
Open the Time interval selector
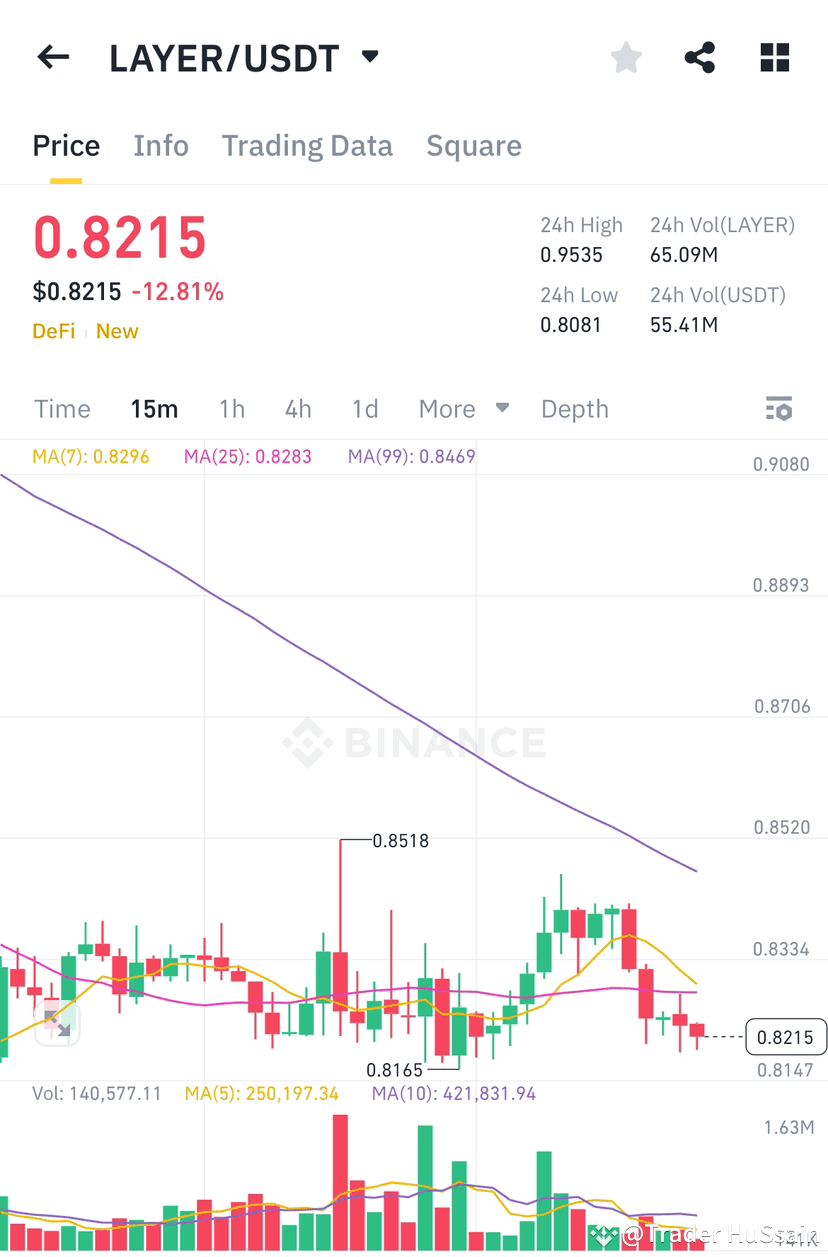[62, 408]
